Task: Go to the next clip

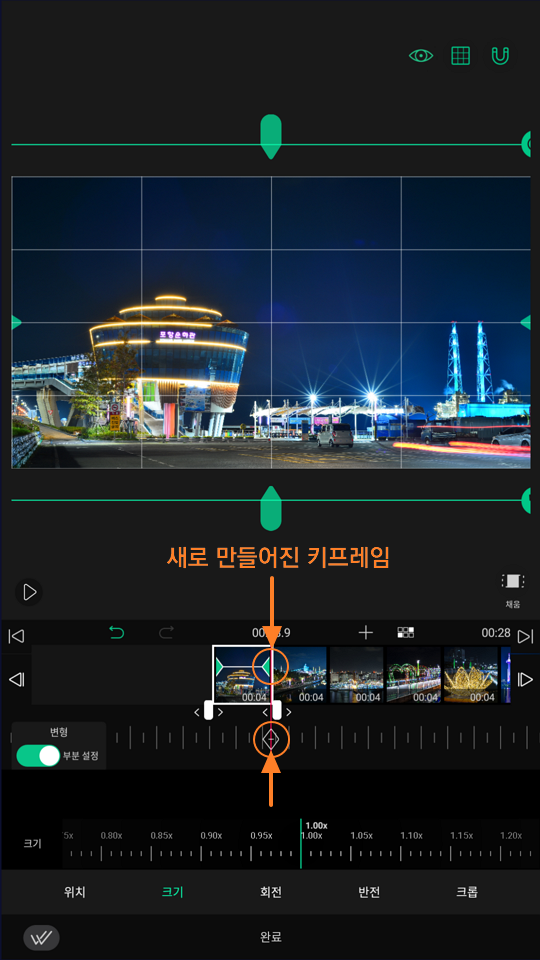Action: [525, 680]
